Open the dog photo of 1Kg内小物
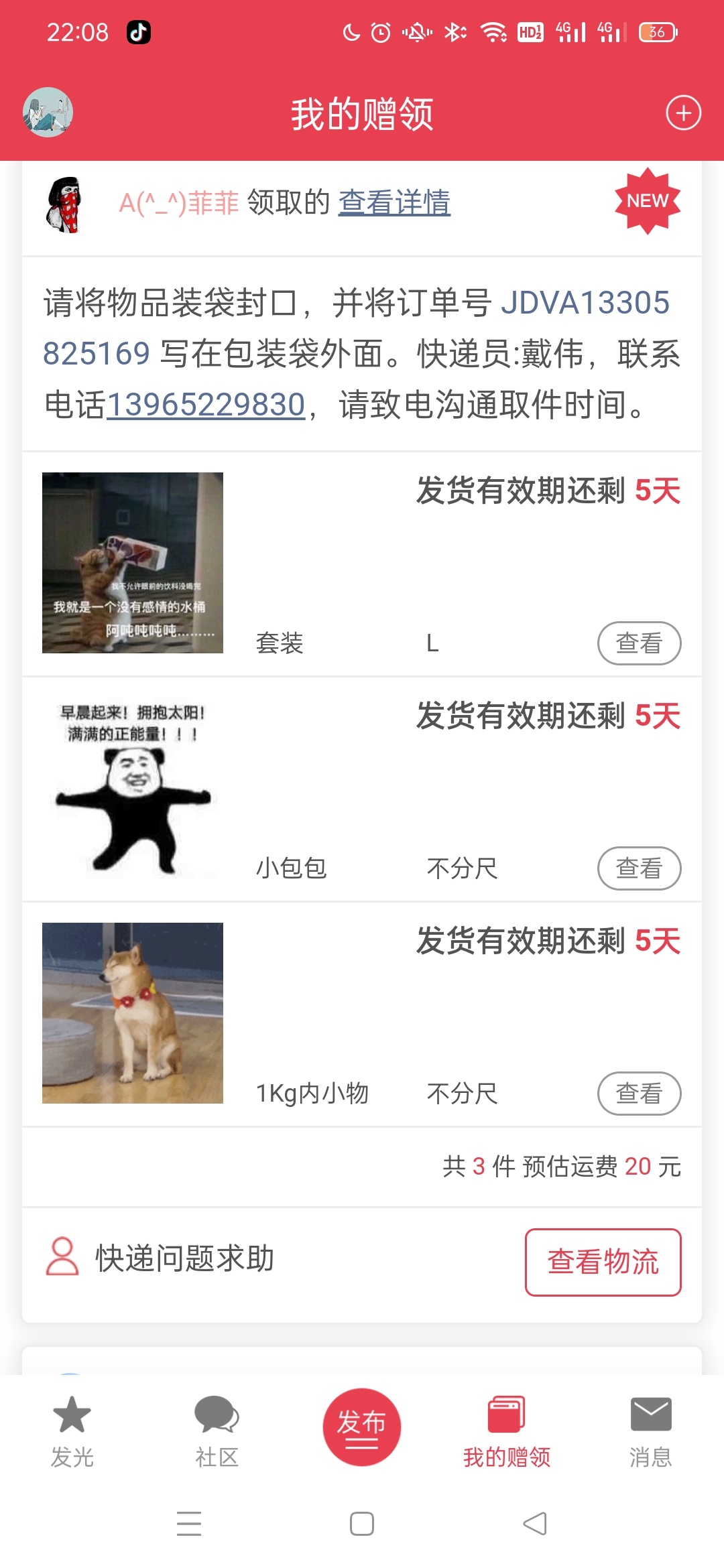724x1568 pixels. click(133, 1013)
